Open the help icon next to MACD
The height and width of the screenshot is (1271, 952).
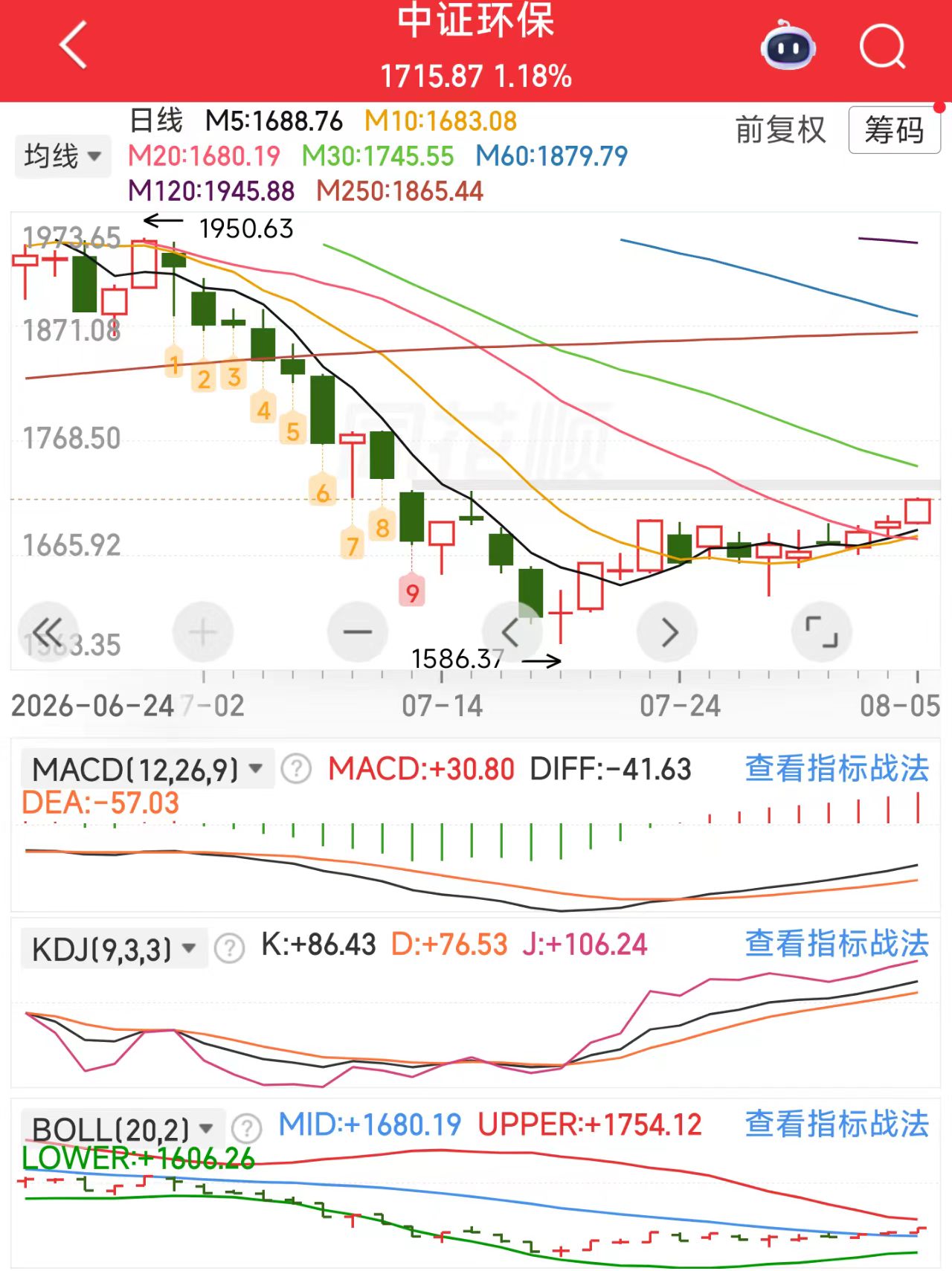click(296, 769)
